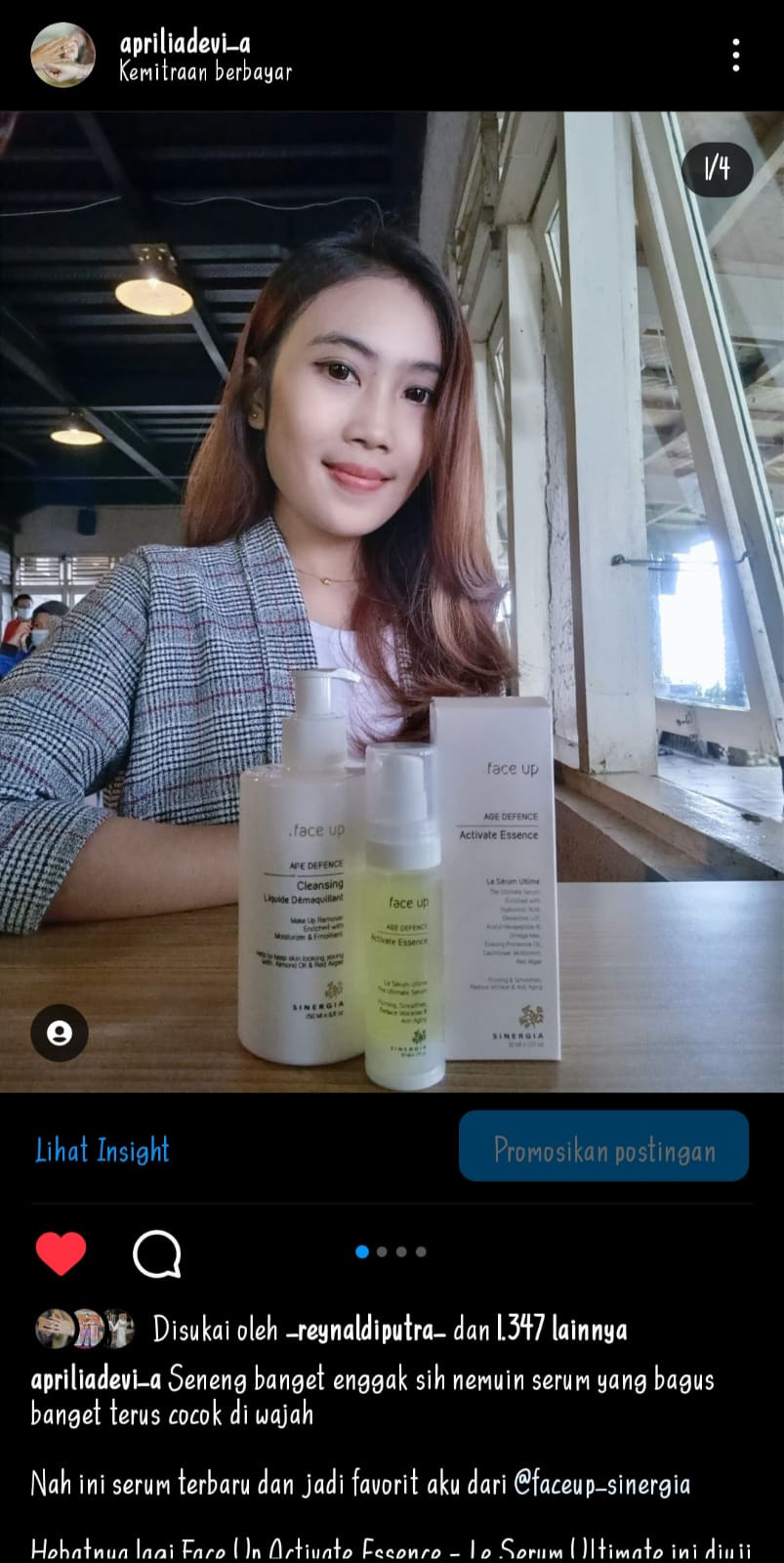The width and height of the screenshot is (784, 1563).
Task: Tap the apriliadevi_a username in the header
Action: click(186, 43)
